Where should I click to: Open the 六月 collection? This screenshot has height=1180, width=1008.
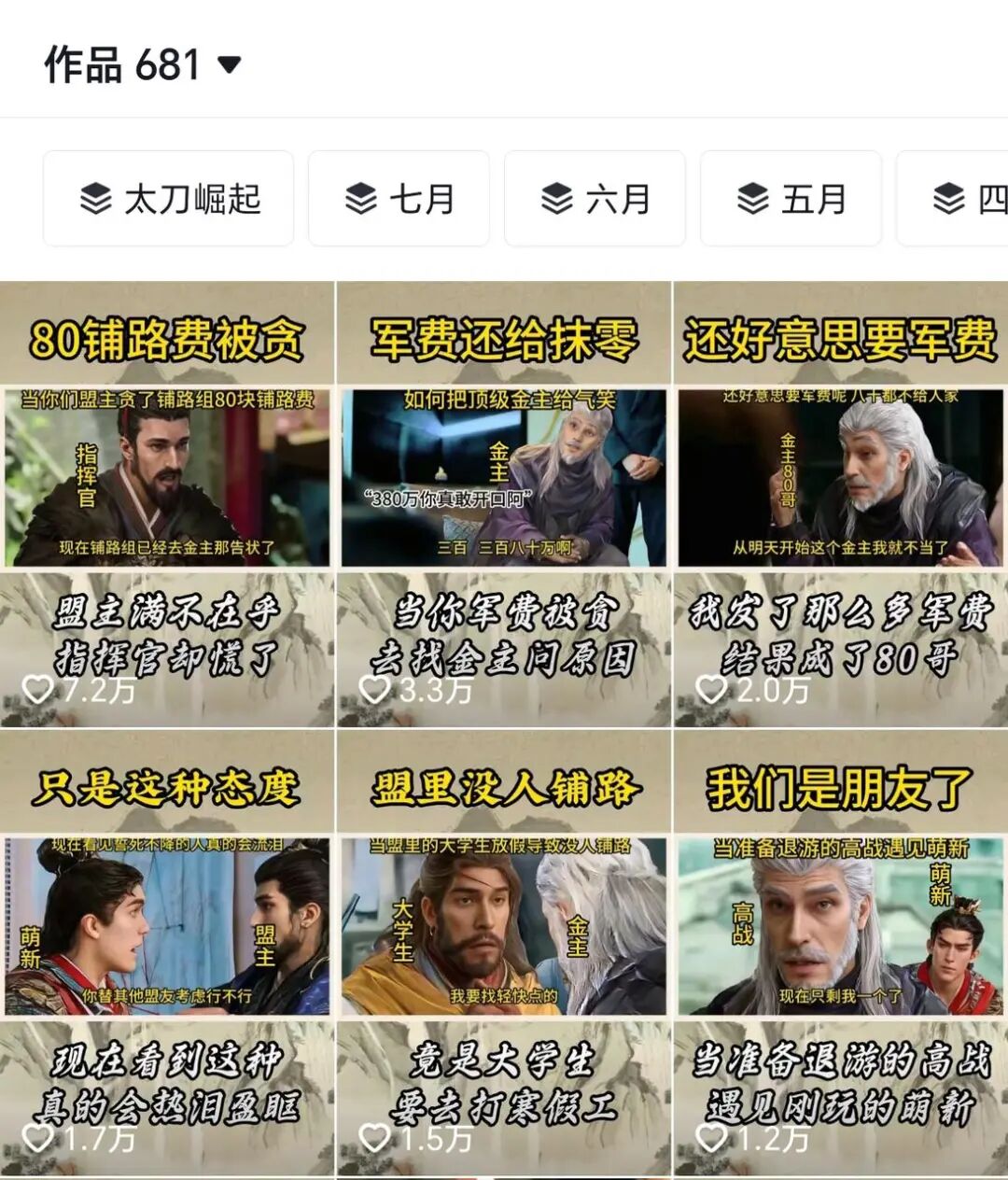(x=594, y=200)
